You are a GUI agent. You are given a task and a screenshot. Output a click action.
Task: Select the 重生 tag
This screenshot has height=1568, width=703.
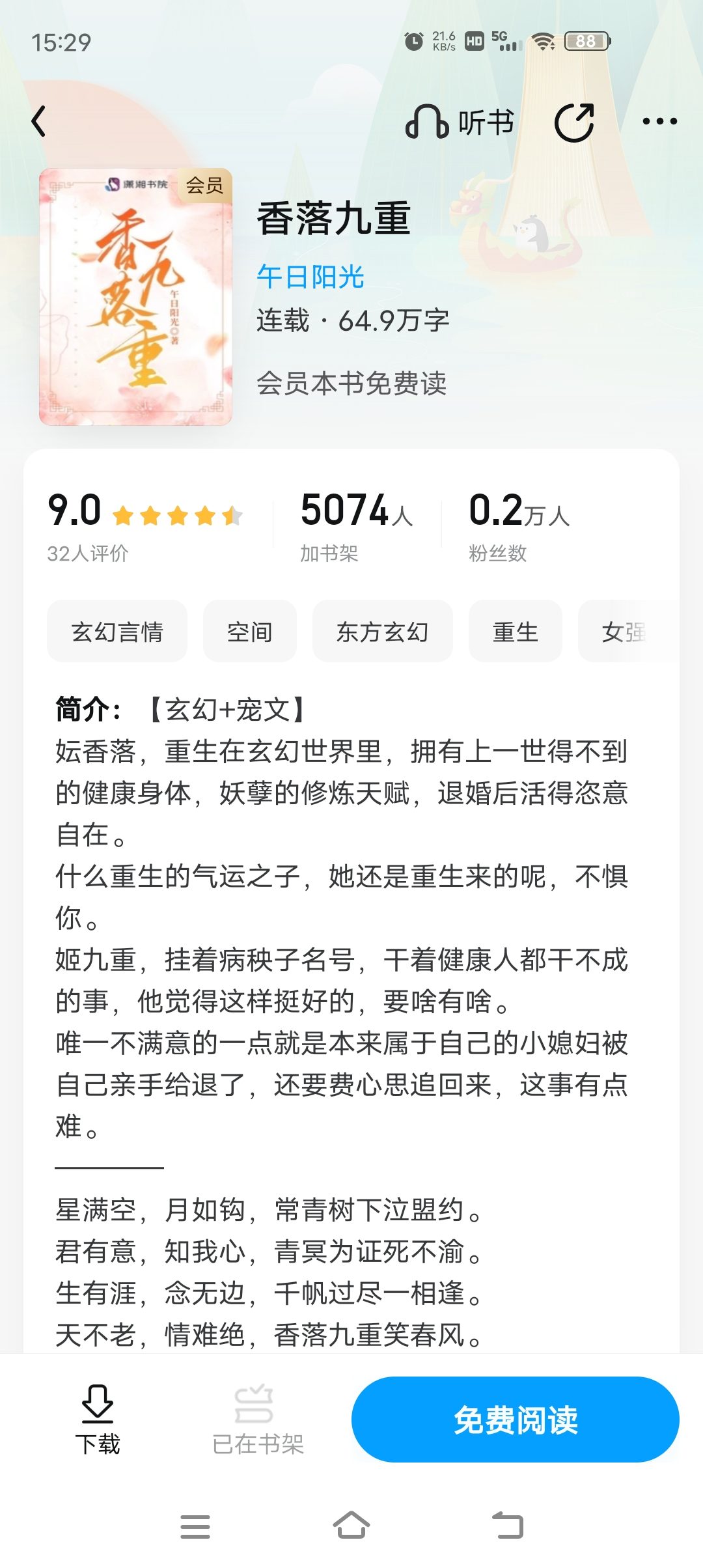click(x=516, y=631)
